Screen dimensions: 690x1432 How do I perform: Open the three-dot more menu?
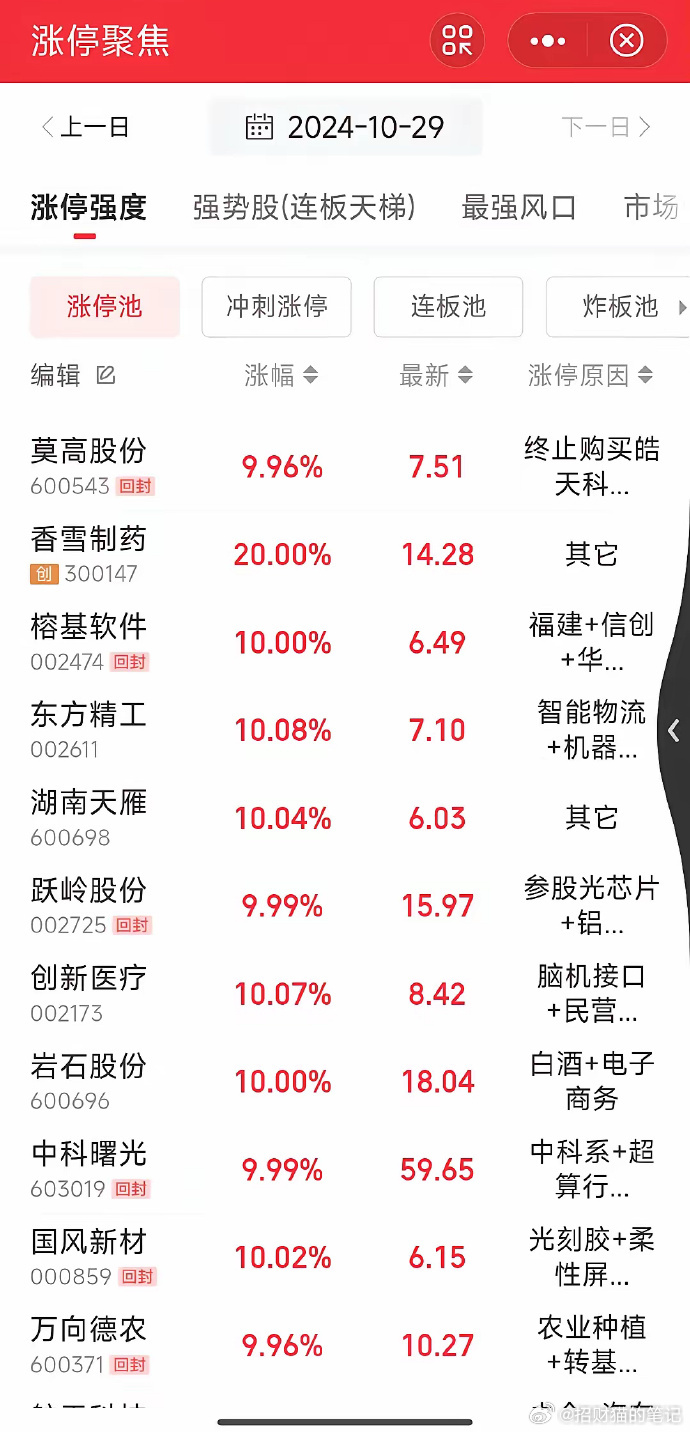547,41
